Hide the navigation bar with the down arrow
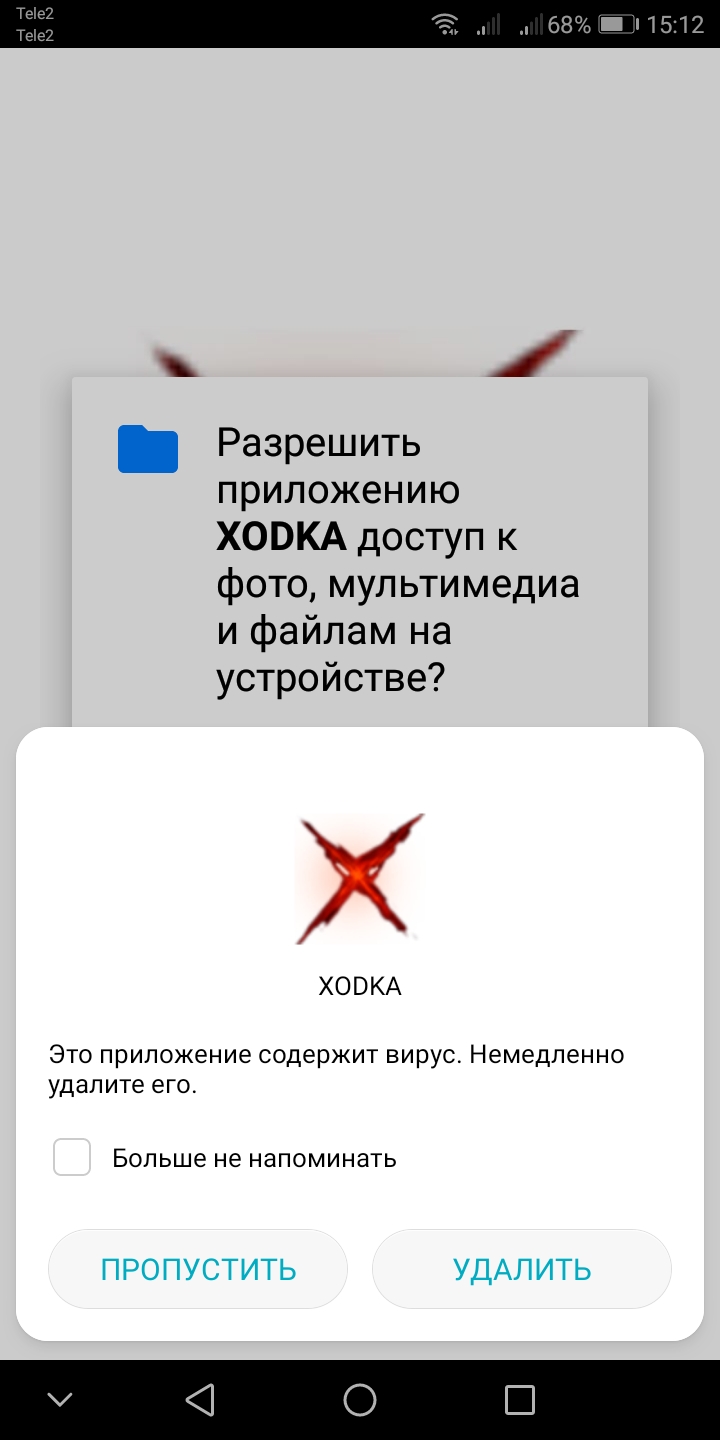The width and height of the screenshot is (720, 1440). [60, 1399]
